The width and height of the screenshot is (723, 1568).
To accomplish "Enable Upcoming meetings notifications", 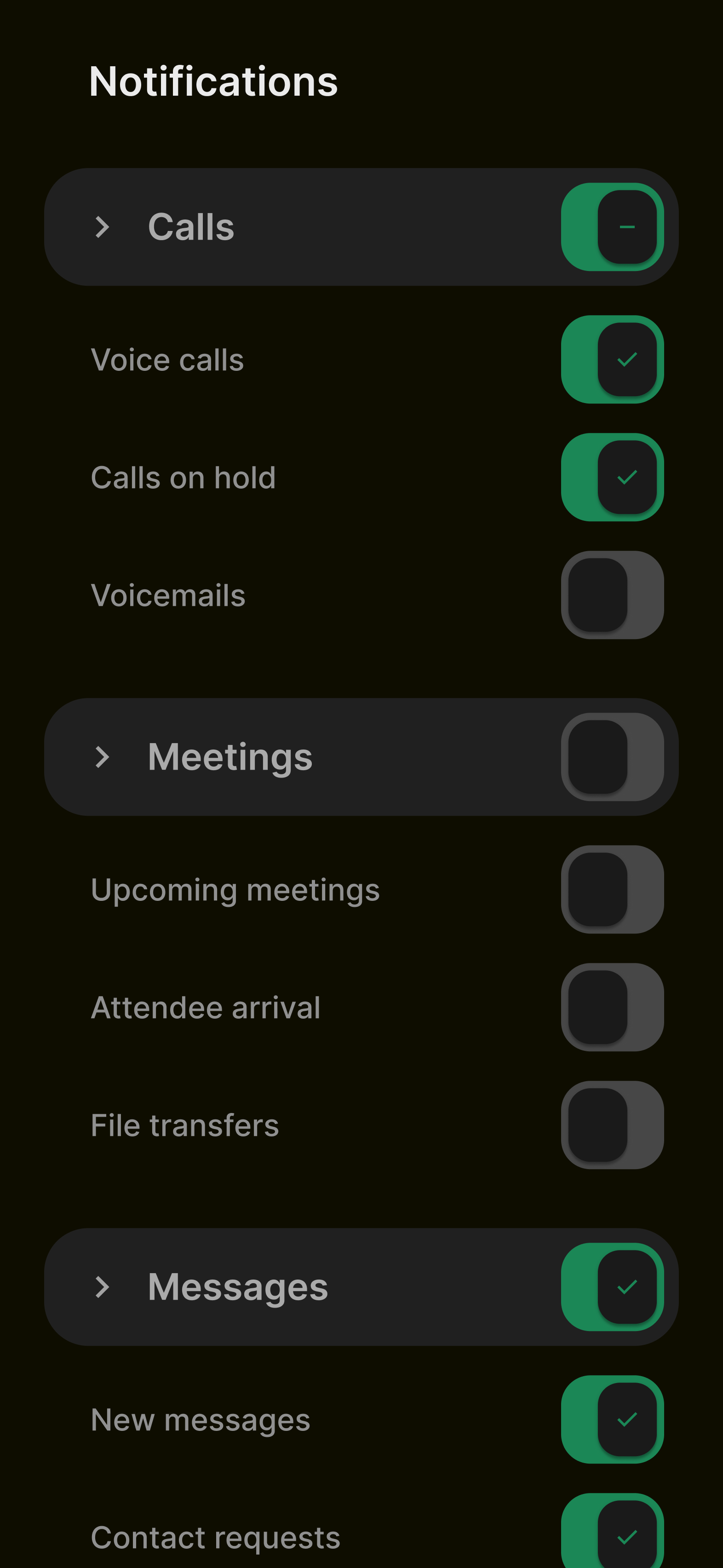I will point(612,889).
